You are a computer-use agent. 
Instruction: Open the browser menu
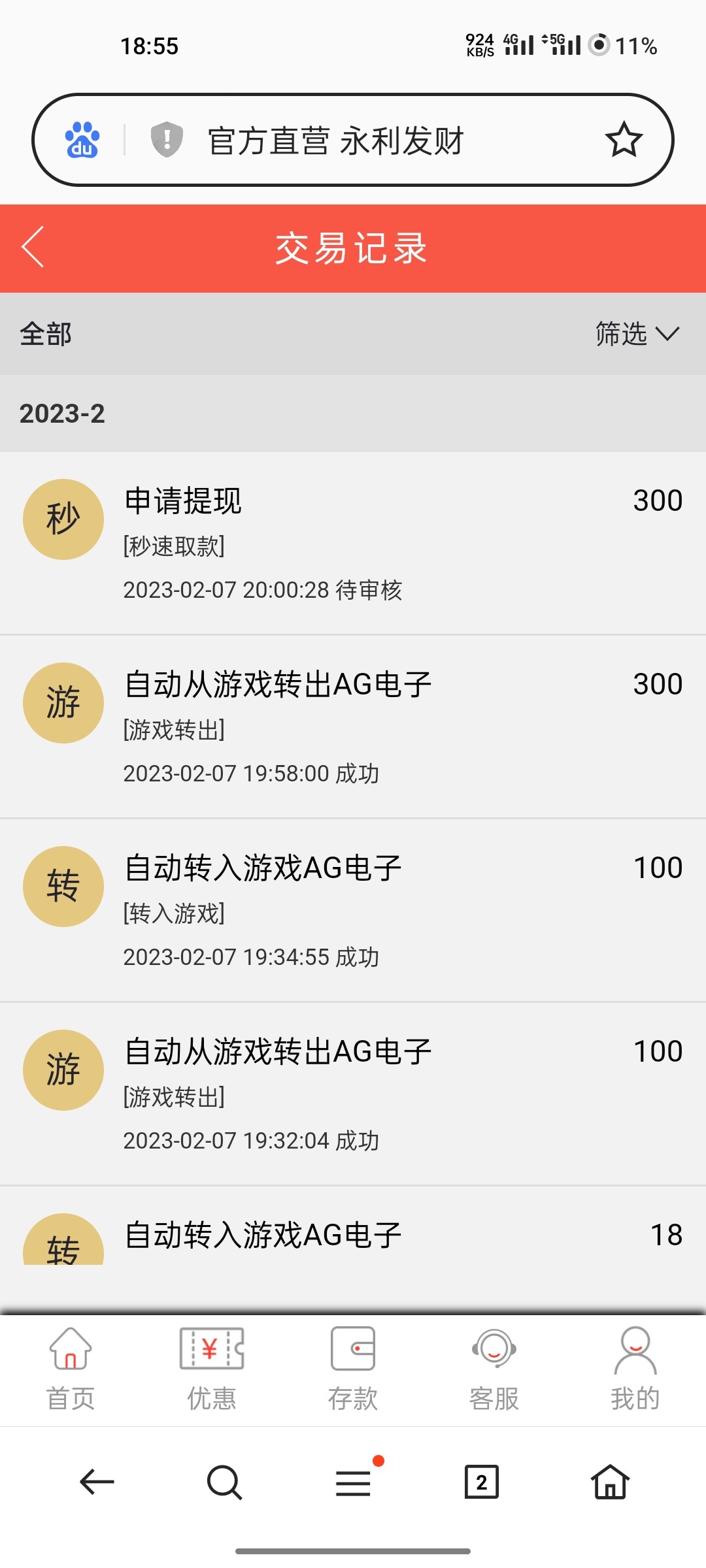coord(353,1482)
